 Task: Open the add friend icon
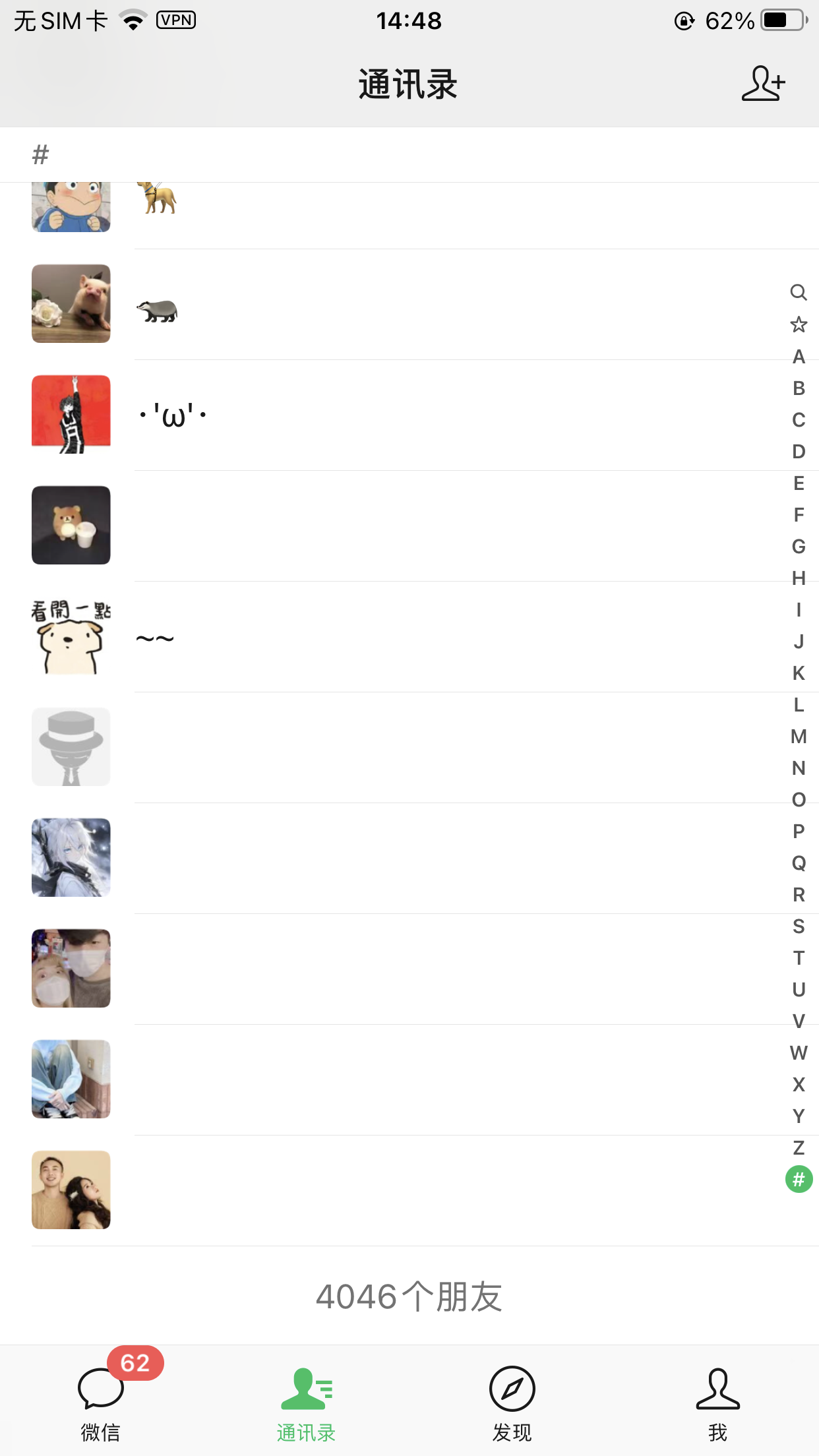point(764,84)
